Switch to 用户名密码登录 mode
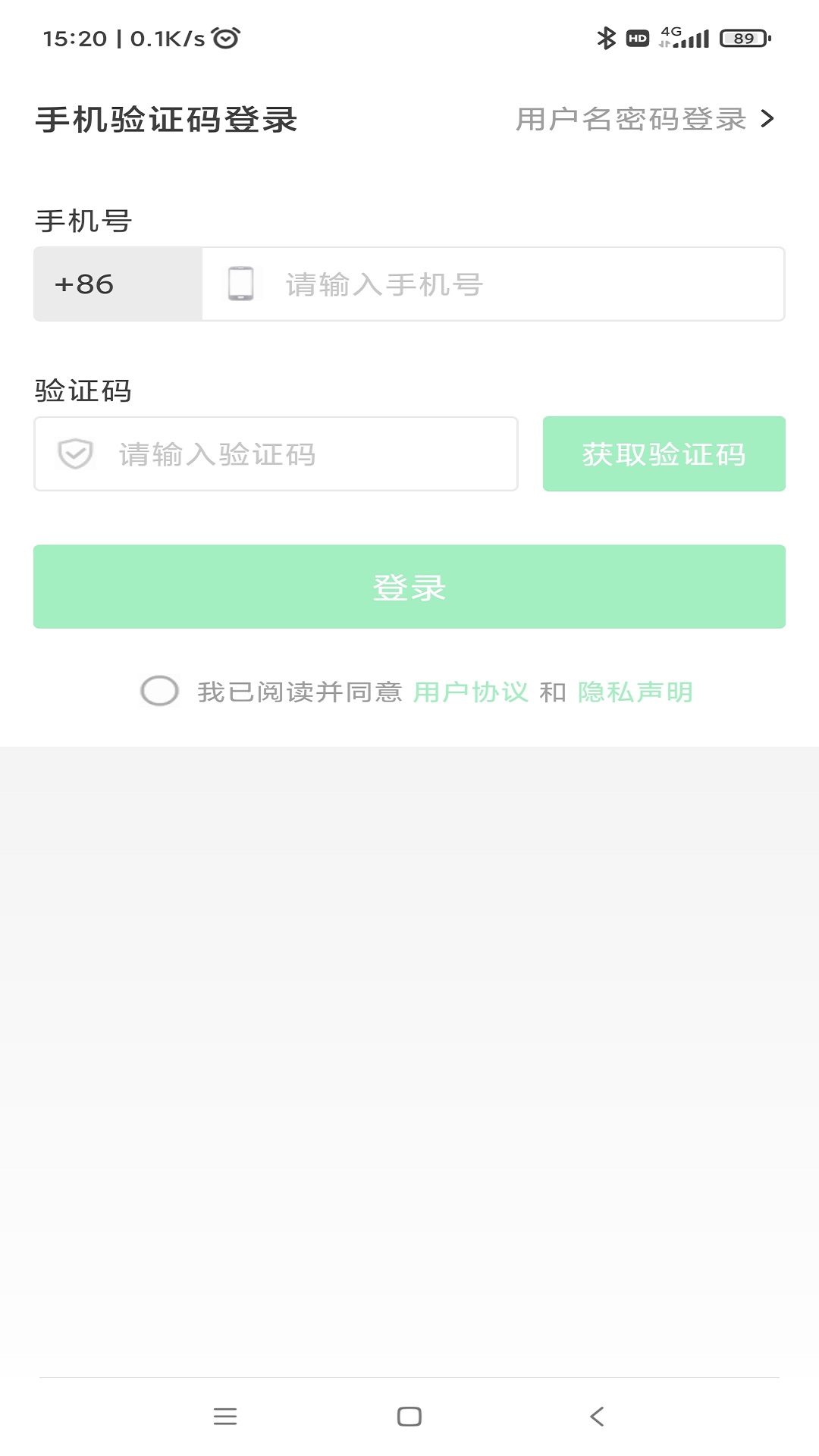Viewport: 819px width, 1456px height. [631, 118]
